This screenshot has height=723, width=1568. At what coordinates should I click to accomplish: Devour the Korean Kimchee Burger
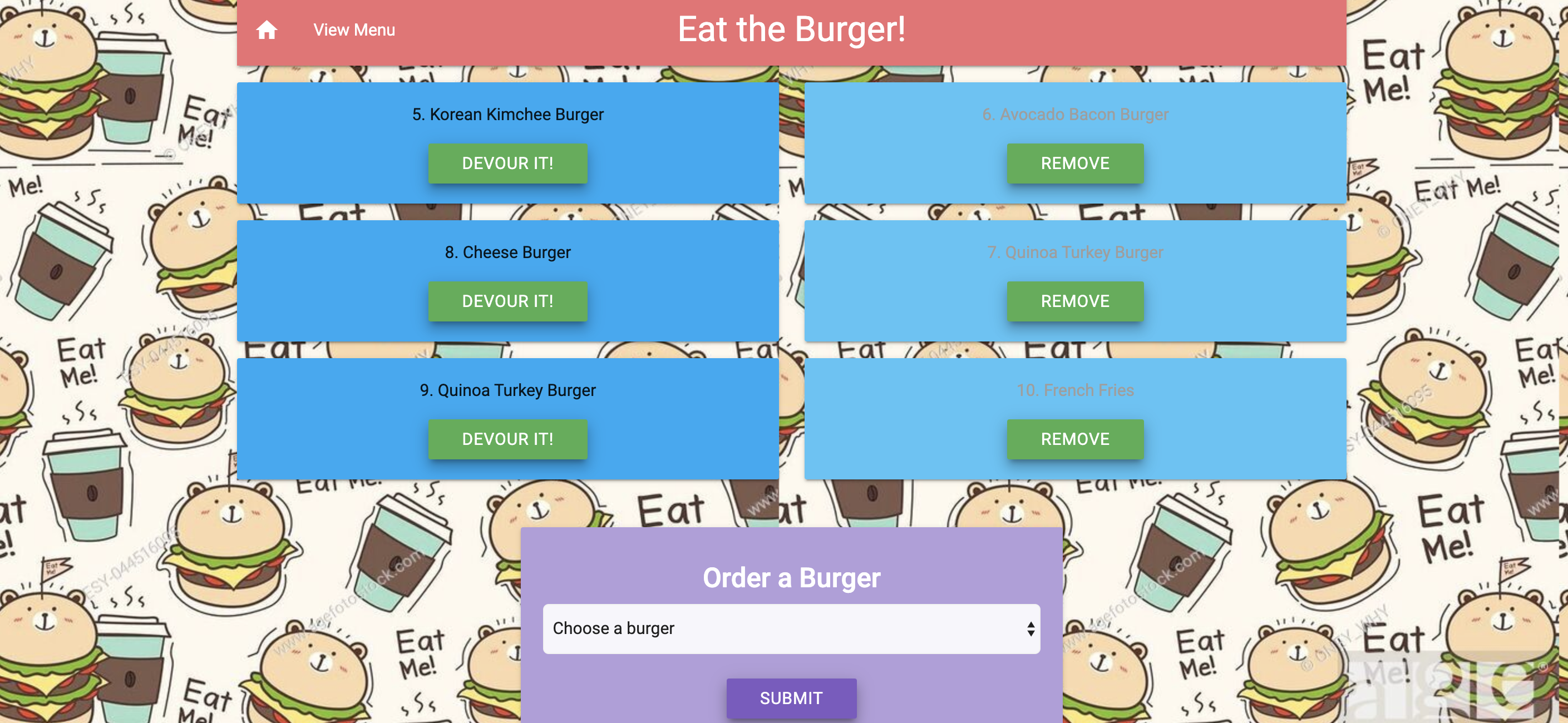click(x=507, y=163)
